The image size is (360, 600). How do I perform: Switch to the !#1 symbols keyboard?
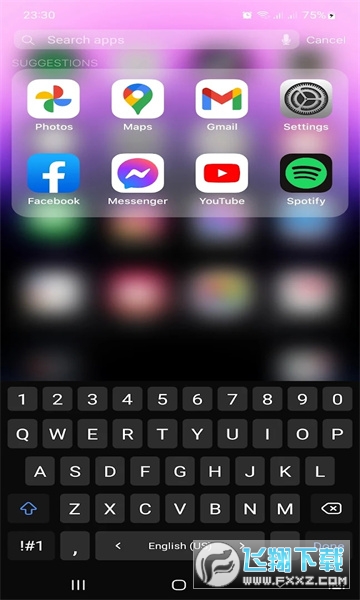pyautogui.click(x=31, y=546)
